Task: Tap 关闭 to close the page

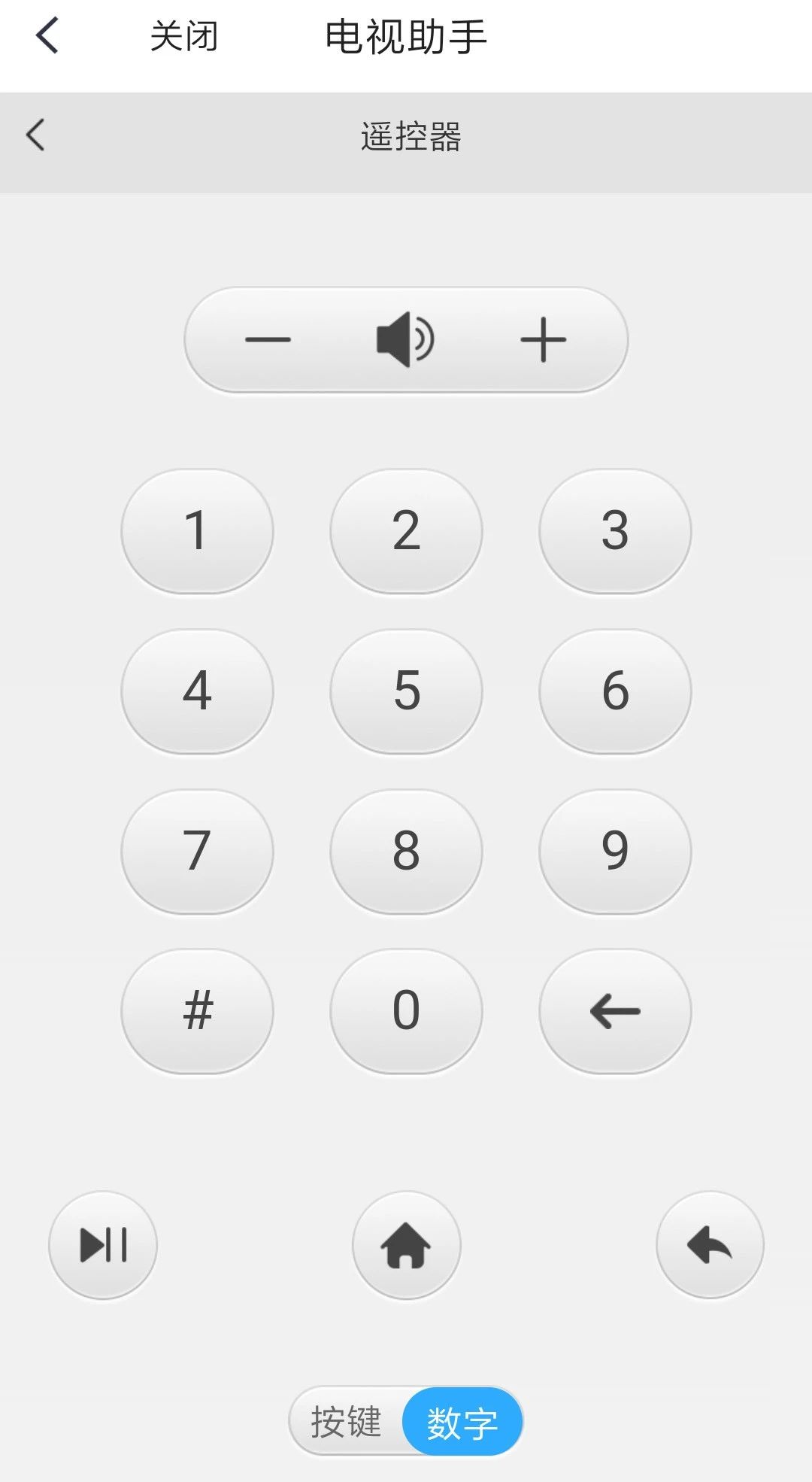Action: [x=184, y=36]
